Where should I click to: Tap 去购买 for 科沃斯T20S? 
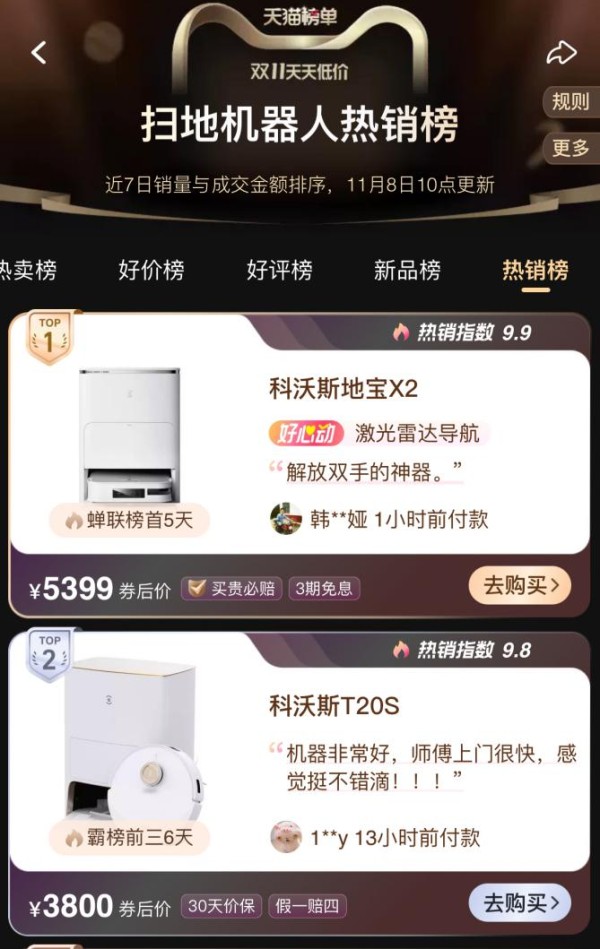pyautogui.click(x=520, y=904)
